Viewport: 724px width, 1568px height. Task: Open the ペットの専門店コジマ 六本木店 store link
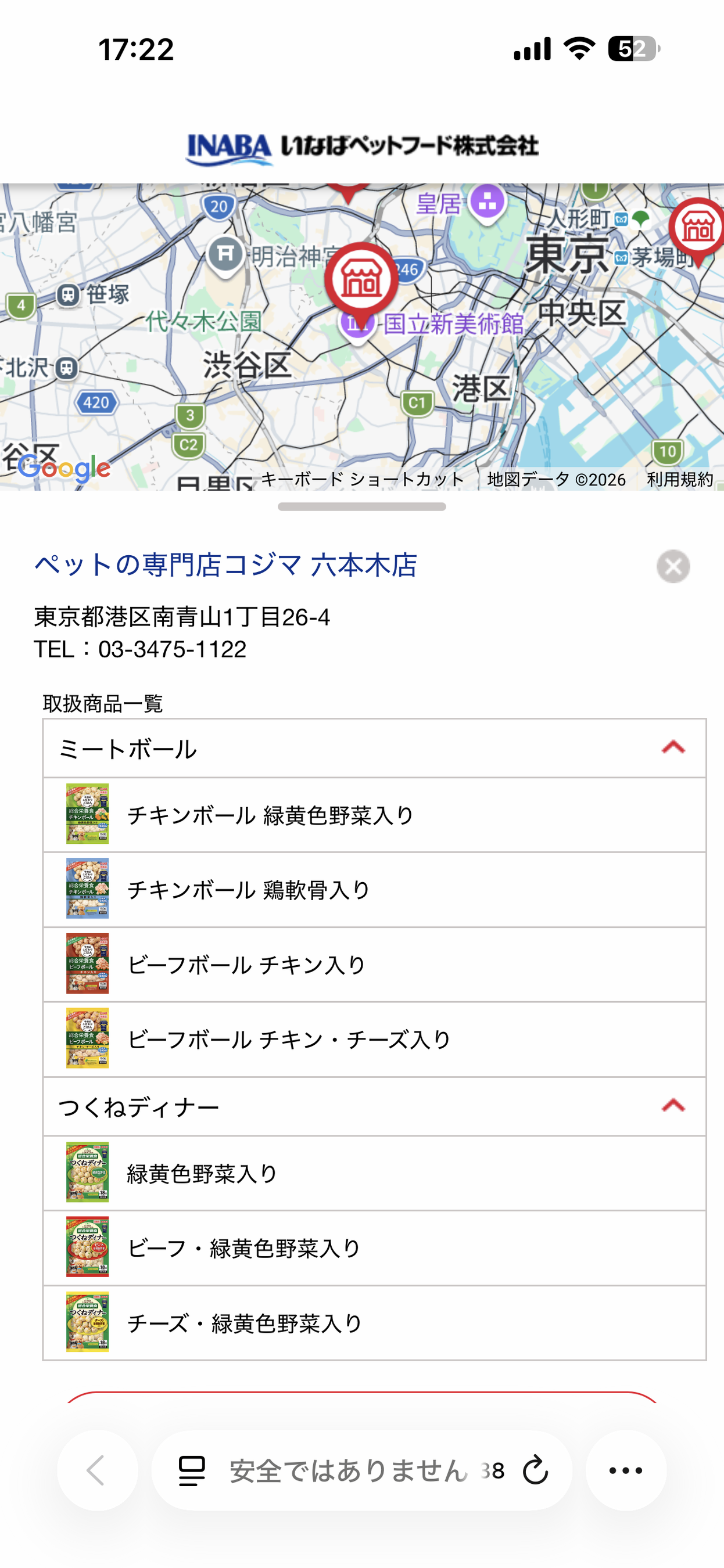pyautogui.click(x=225, y=565)
